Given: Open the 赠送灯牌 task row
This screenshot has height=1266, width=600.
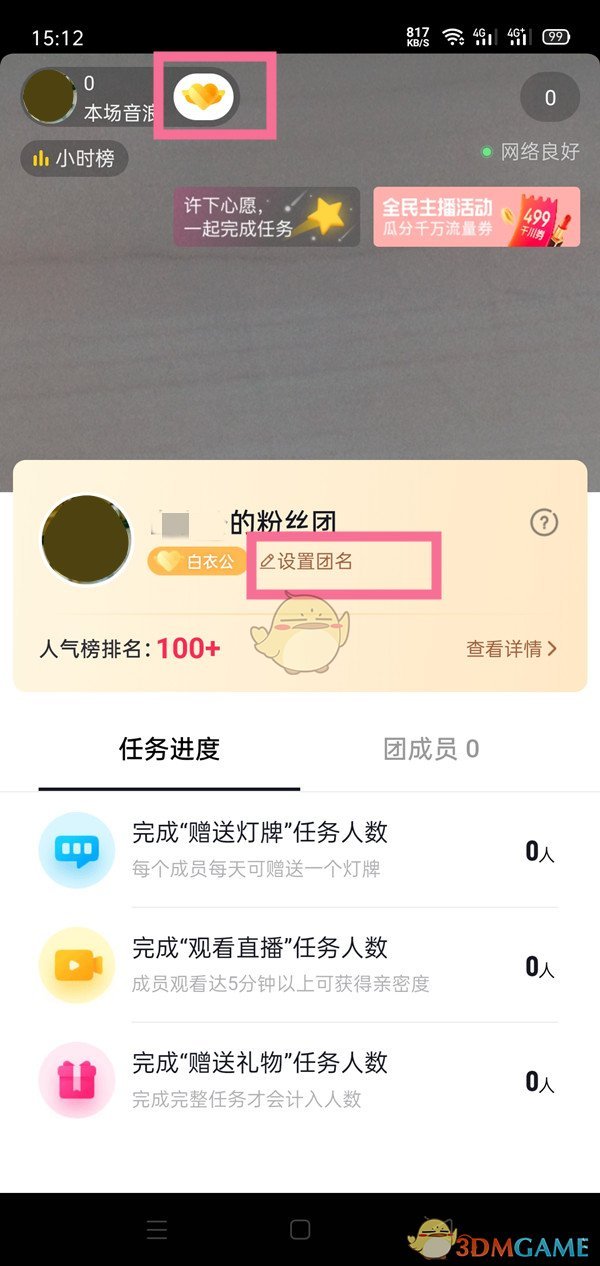Looking at the screenshot, I should pos(300,850).
